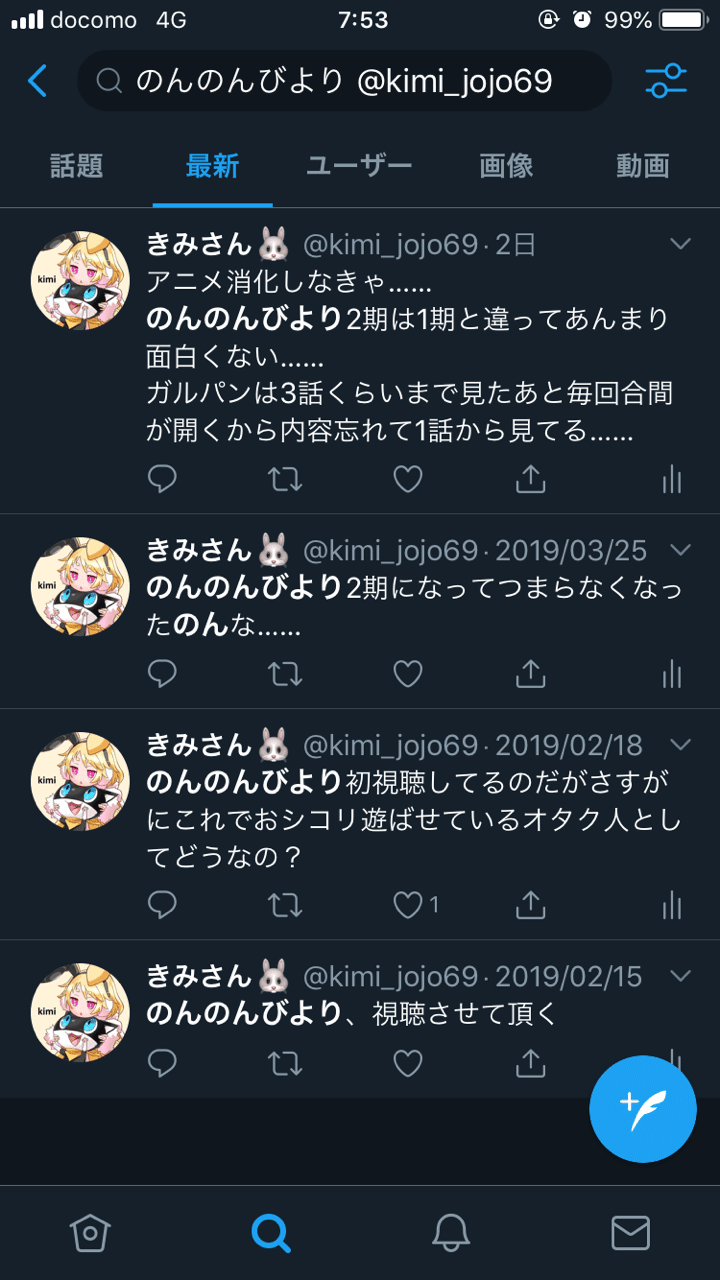The height and width of the screenshot is (1280, 720).
Task: Retweet the 2019/03/25 tweet
Action: 285,674
